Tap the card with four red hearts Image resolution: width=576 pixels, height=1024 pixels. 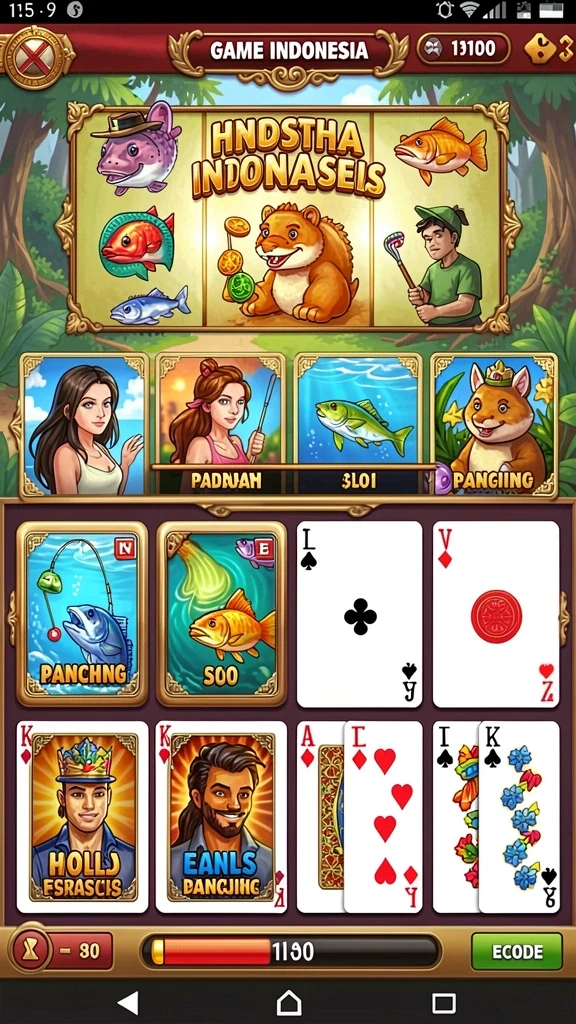click(x=383, y=816)
